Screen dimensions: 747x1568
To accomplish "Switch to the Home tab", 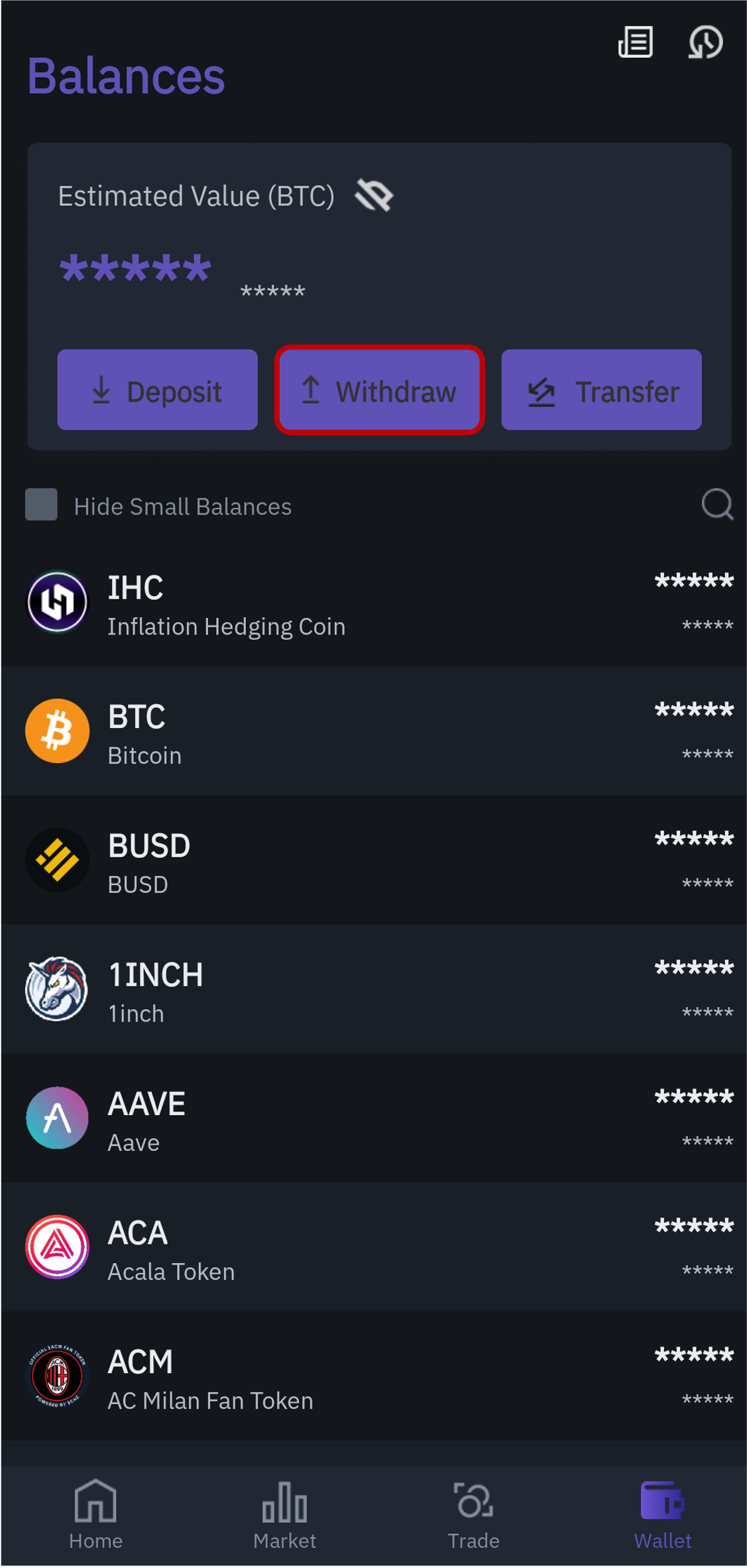I will click(x=95, y=1518).
